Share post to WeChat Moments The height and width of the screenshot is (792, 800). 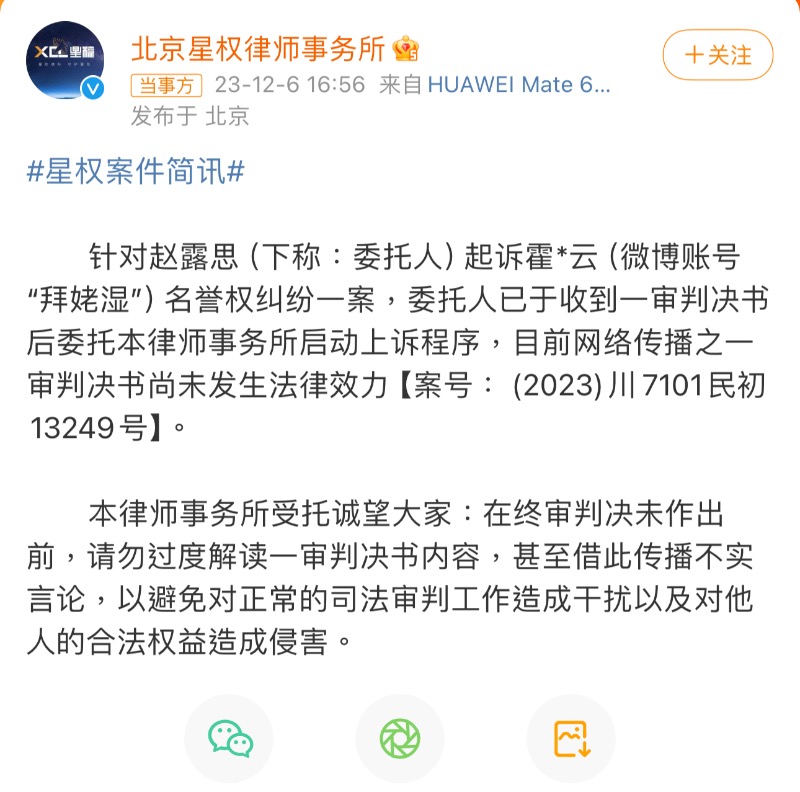[400, 739]
